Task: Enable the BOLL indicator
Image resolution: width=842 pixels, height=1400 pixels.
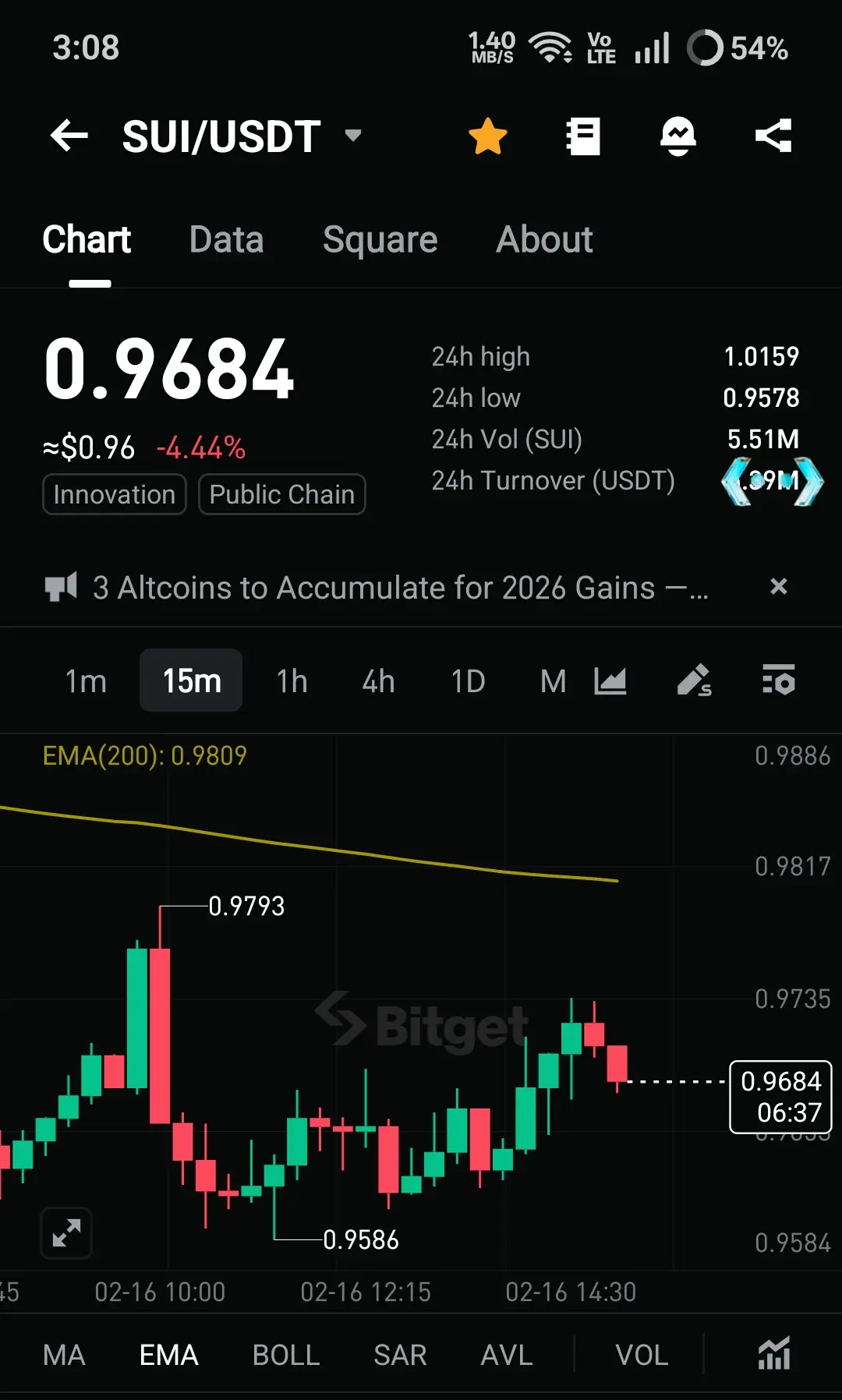Action: click(x=286, y=1355)
